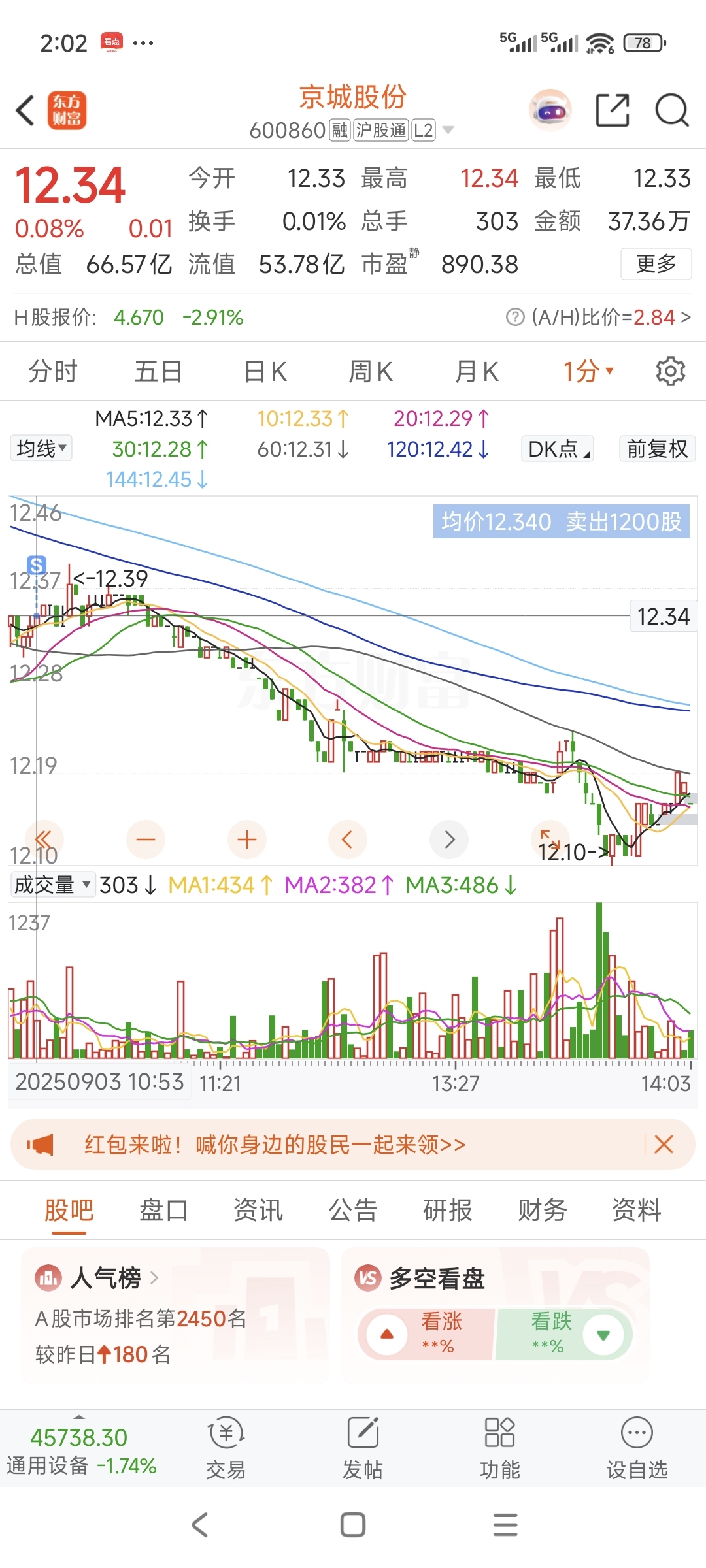Open 交易 in the bottom bar
The width and height of the screenshot is (706, 1568).
226,1448
